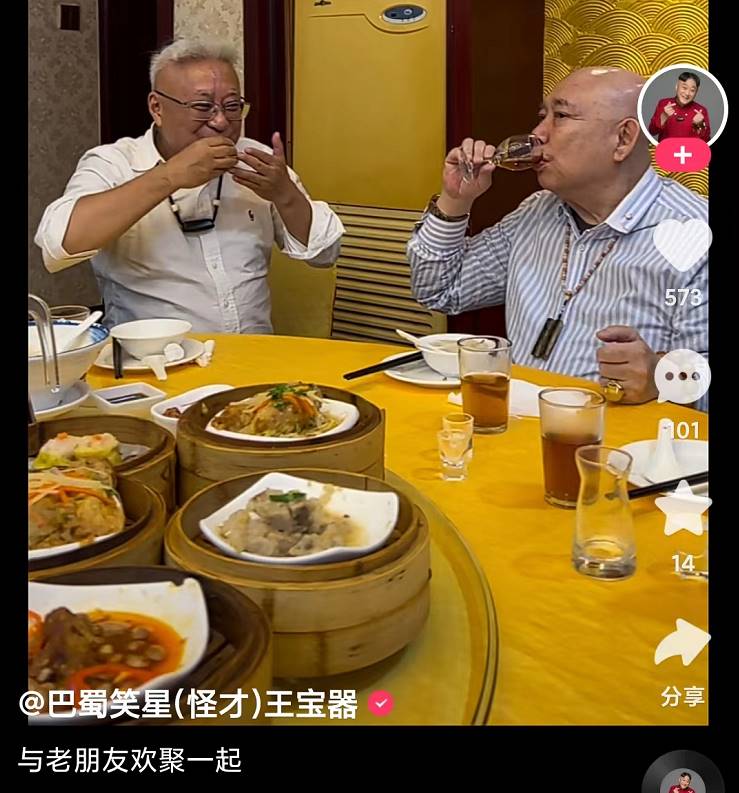Like this video with the heart
Screen dimensions: 739x793
[683, 245]
